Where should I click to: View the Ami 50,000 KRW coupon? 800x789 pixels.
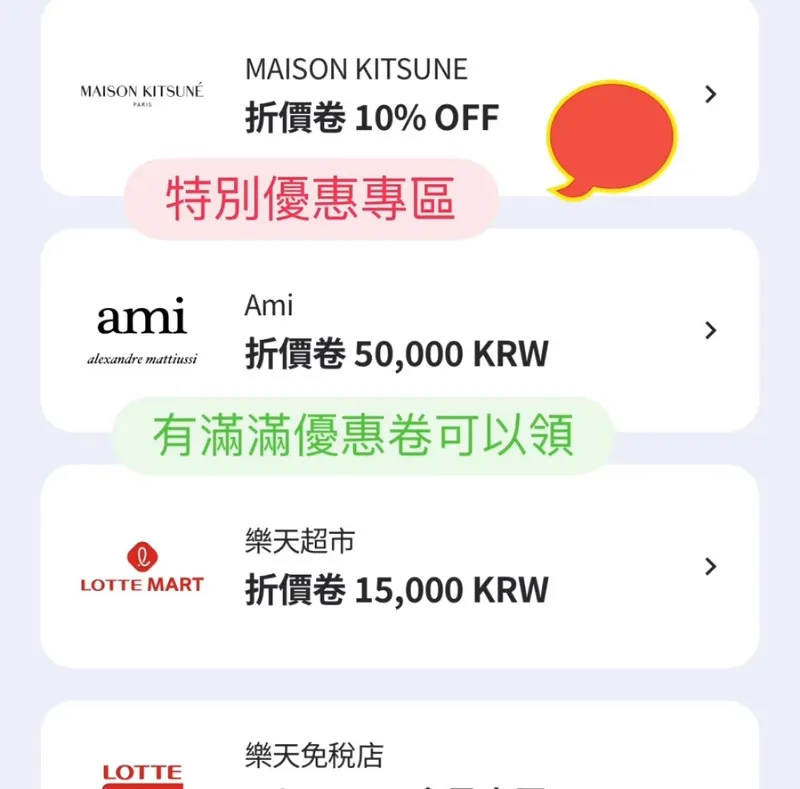click(398, 331)
